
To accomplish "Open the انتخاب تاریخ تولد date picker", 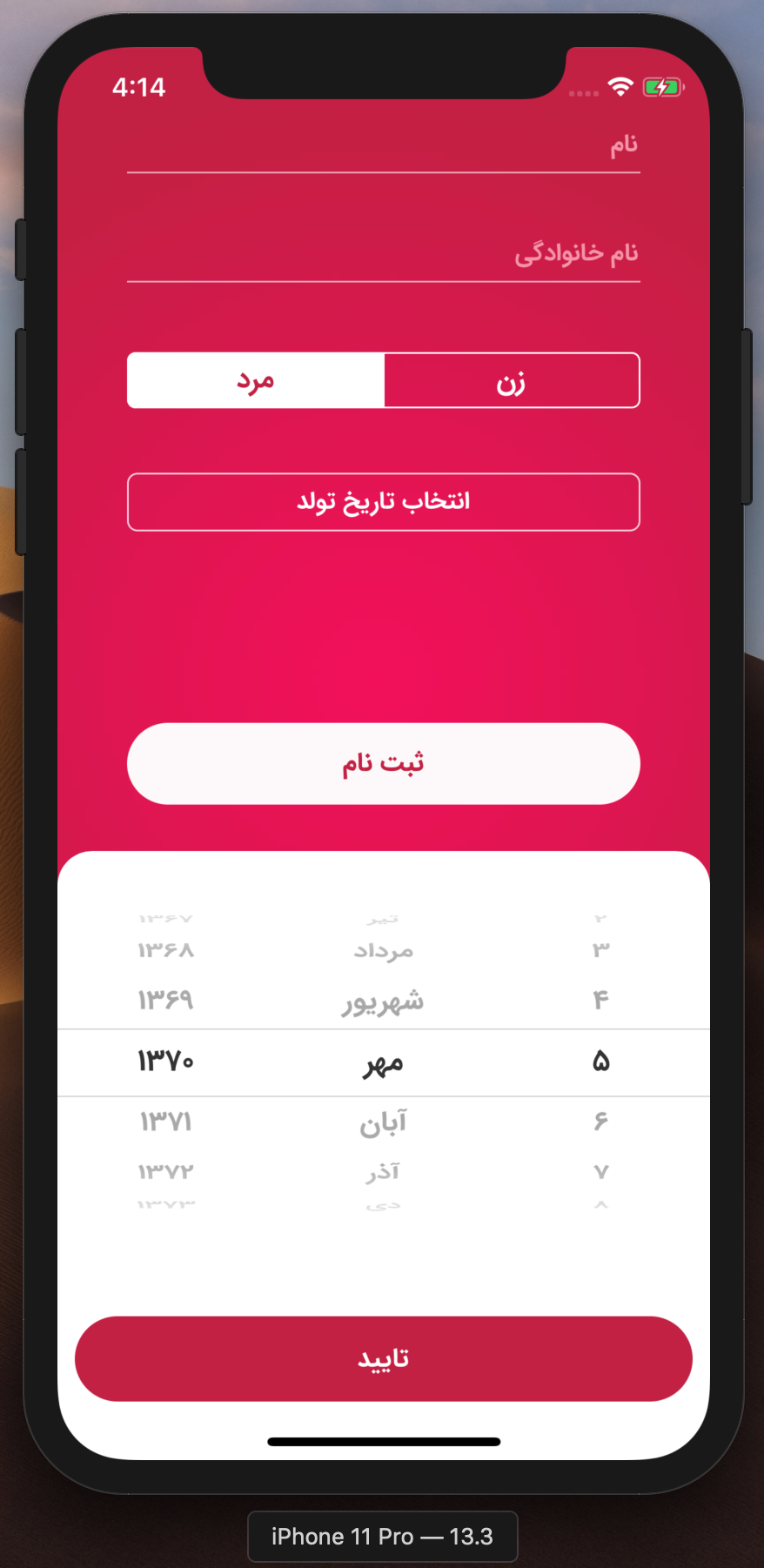I will (x=383, y=502).
